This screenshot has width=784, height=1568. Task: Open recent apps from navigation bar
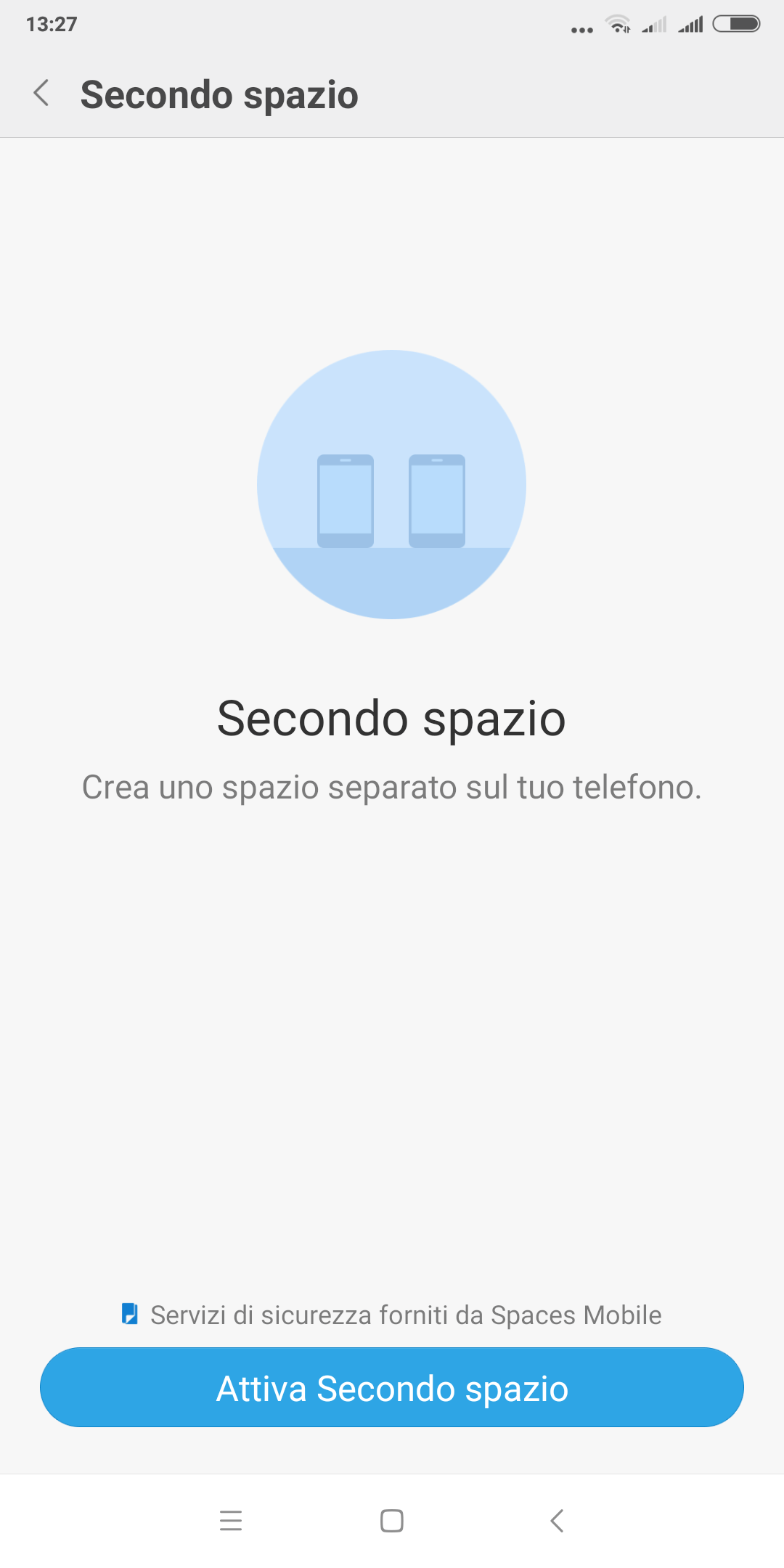(x=231, y=1520)
